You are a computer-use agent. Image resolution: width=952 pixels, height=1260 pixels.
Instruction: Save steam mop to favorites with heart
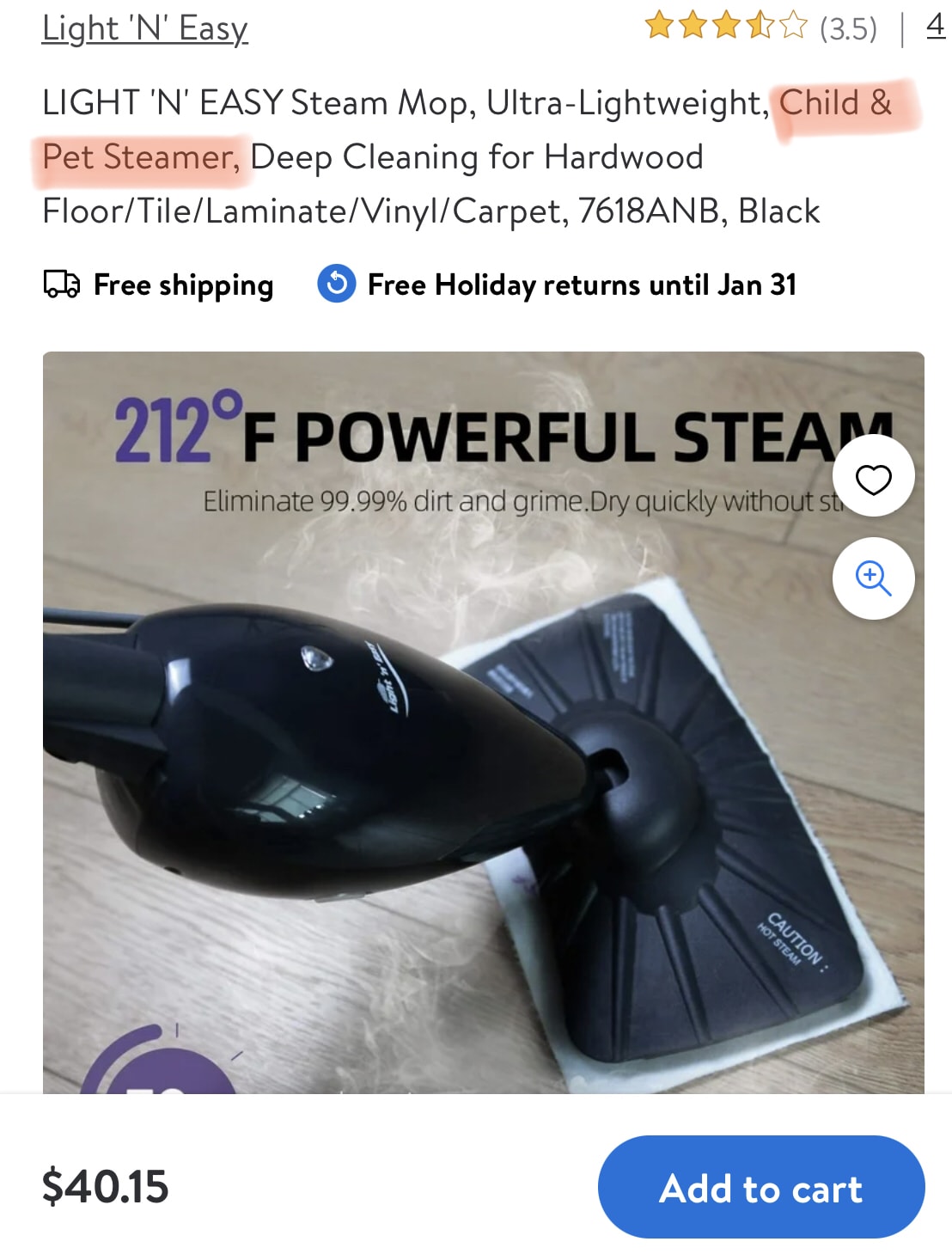pos(873,477)
